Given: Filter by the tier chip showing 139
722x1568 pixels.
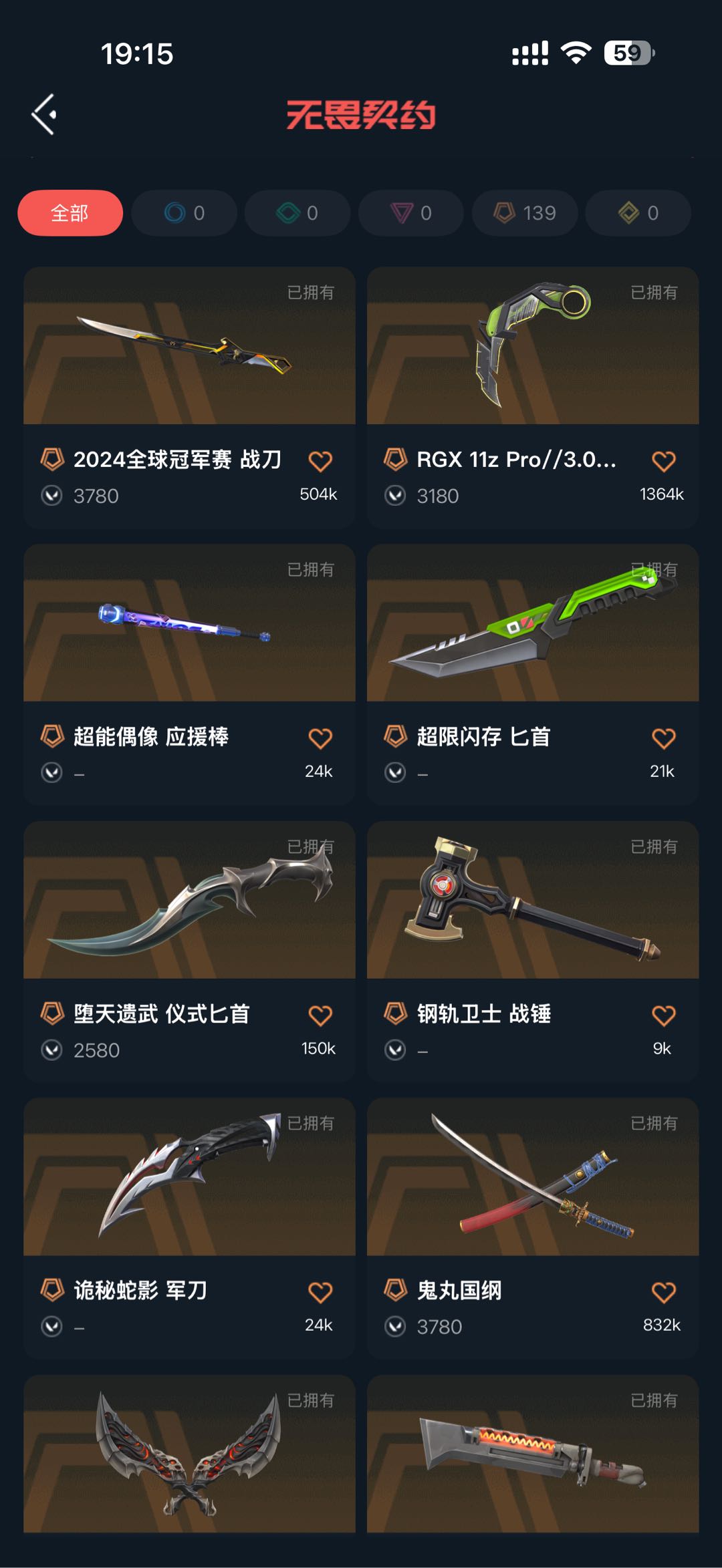Looking at the screenshot, I should pos(525,213).
